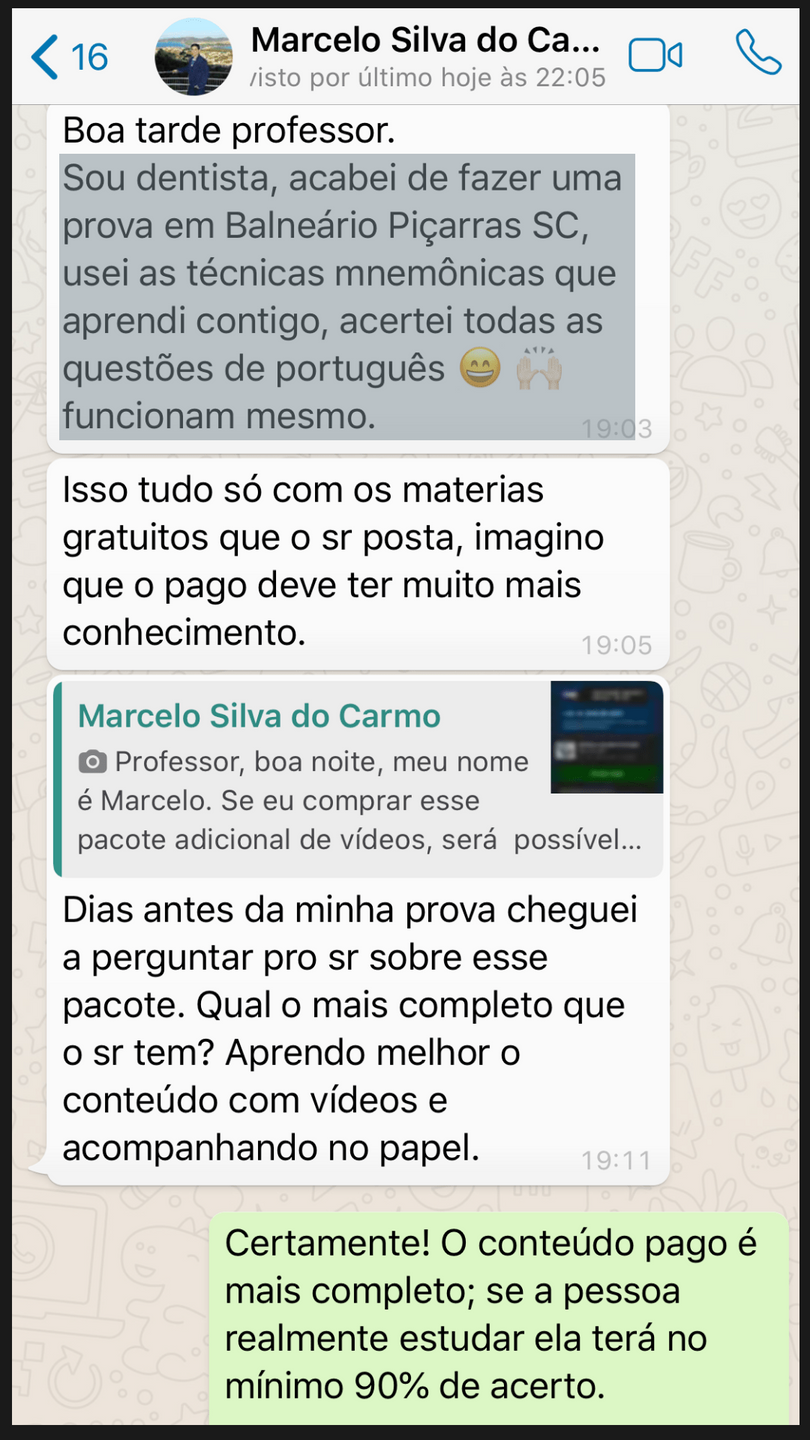The height and width of the screenshot is (1440, 810).
Task: Open Marcelo's profile picture
Action: coord(193,57)
